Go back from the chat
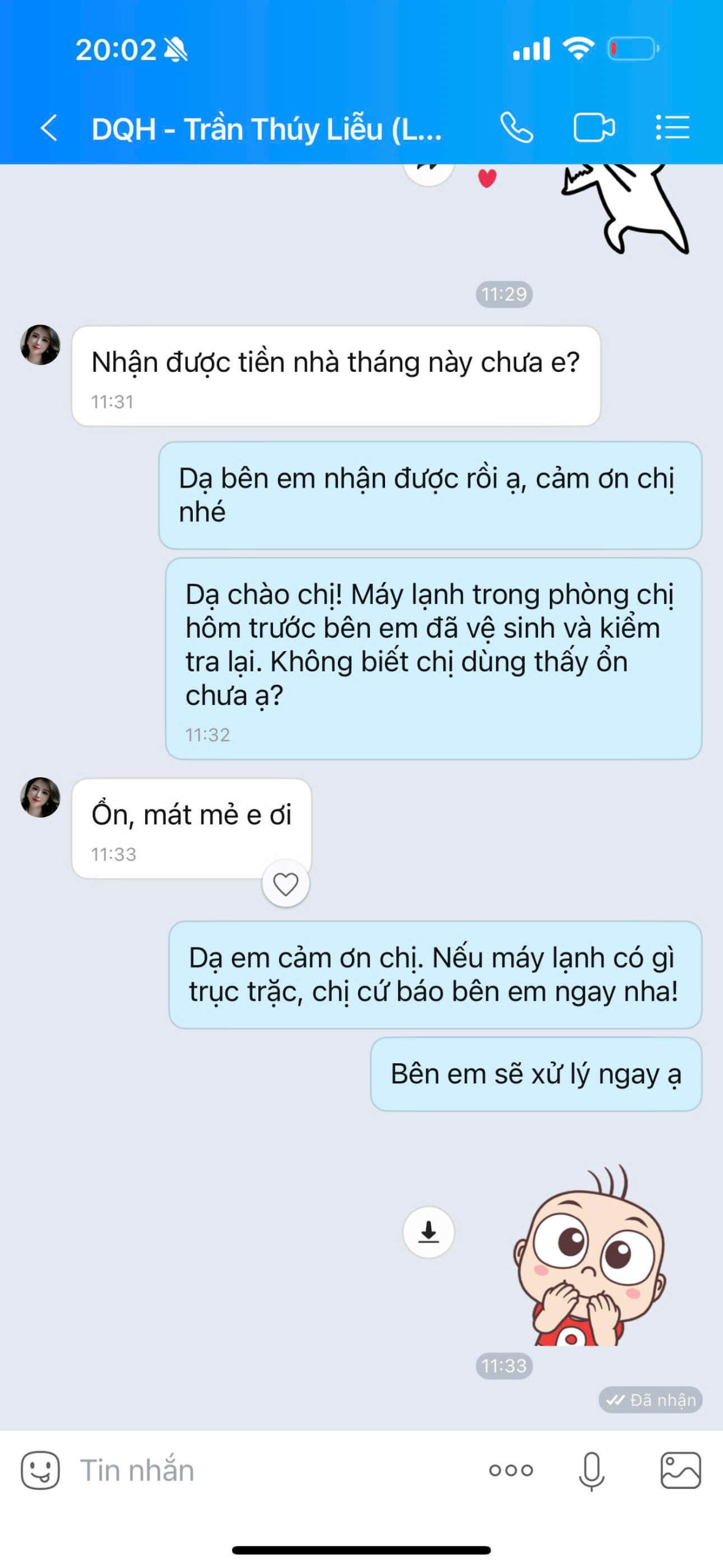Screen dimensions: 723x1568 49,129
